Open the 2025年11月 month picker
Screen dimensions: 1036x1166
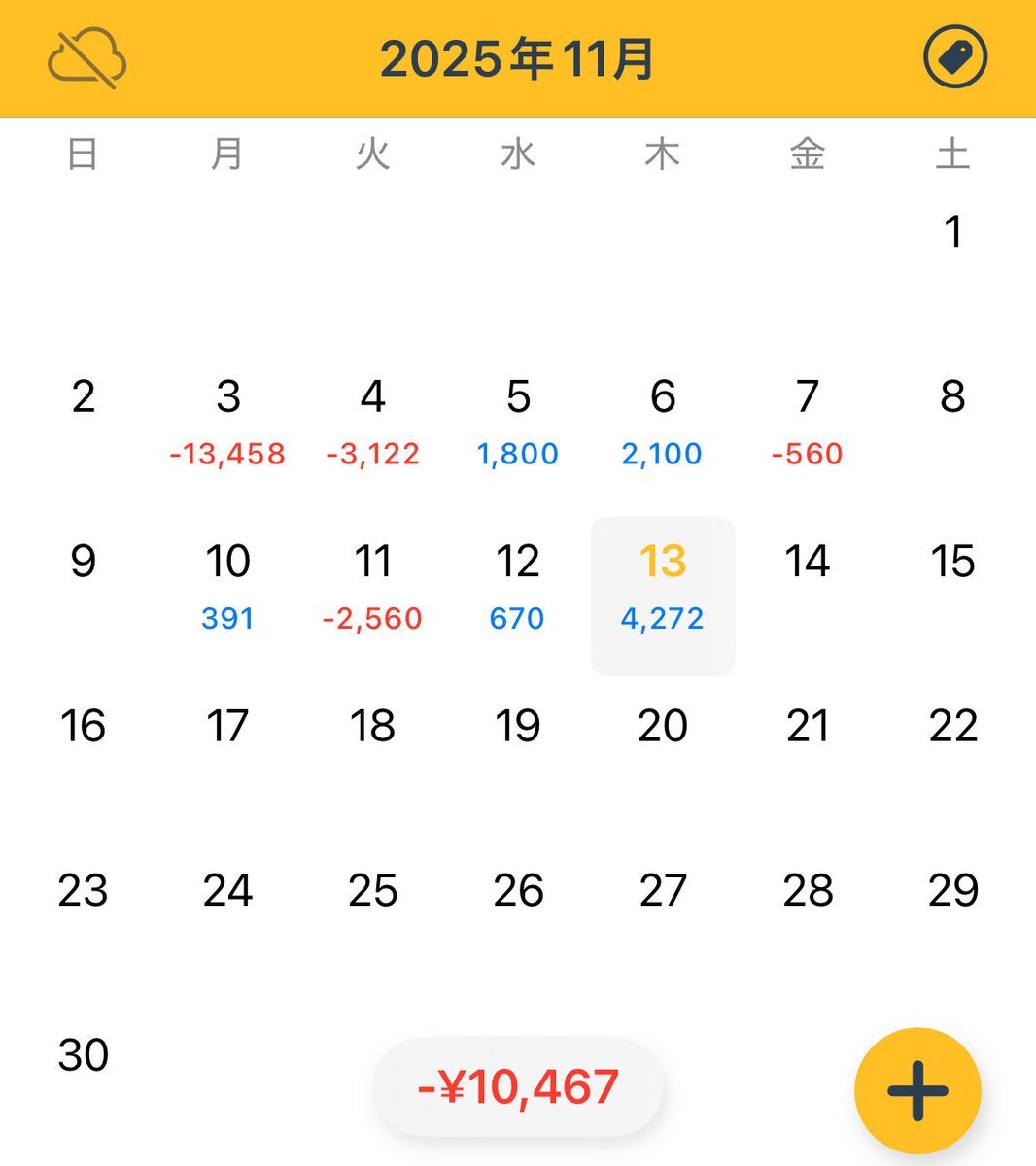[517, 59]
